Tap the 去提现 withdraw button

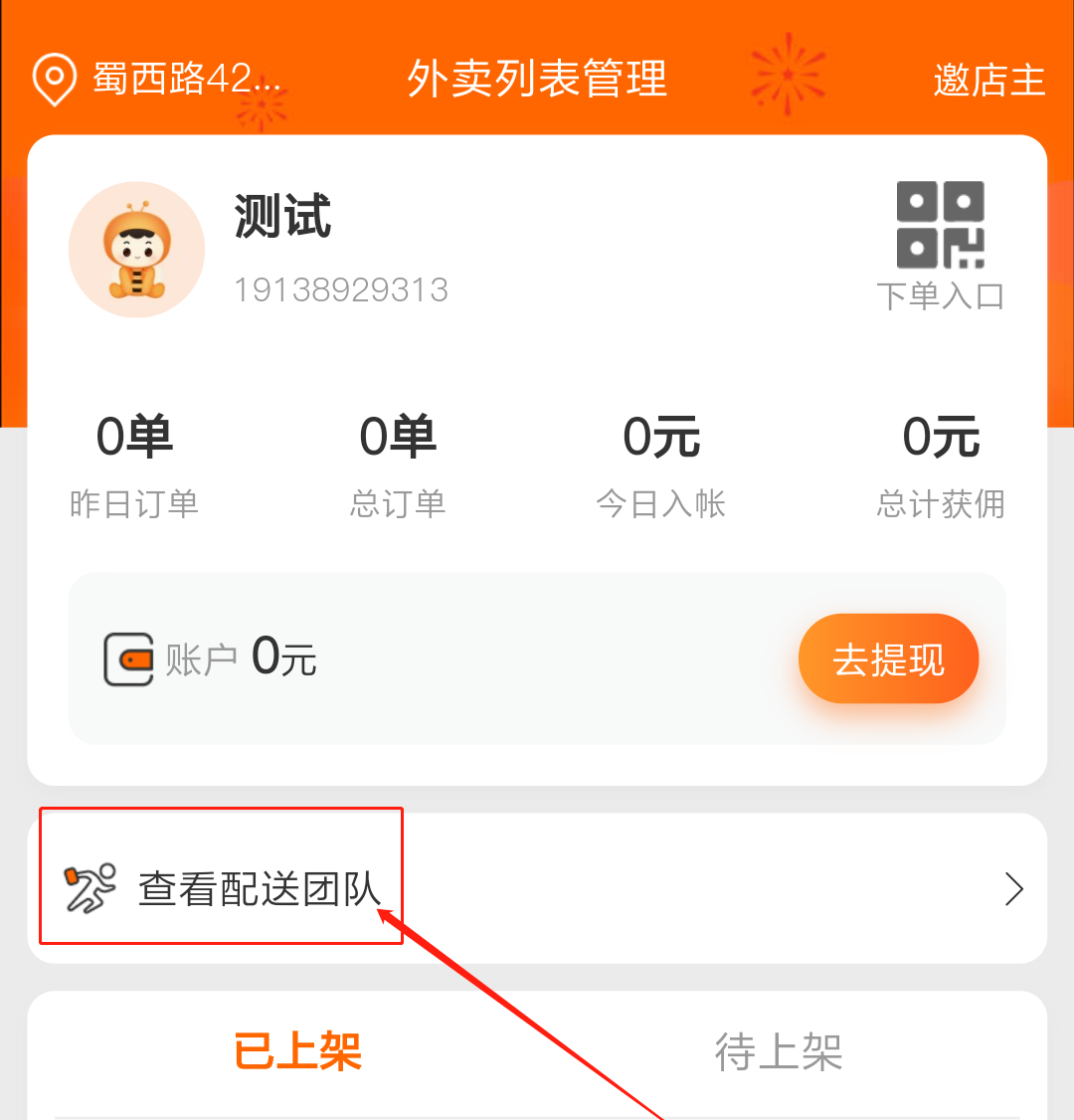[x=888, y=659]
